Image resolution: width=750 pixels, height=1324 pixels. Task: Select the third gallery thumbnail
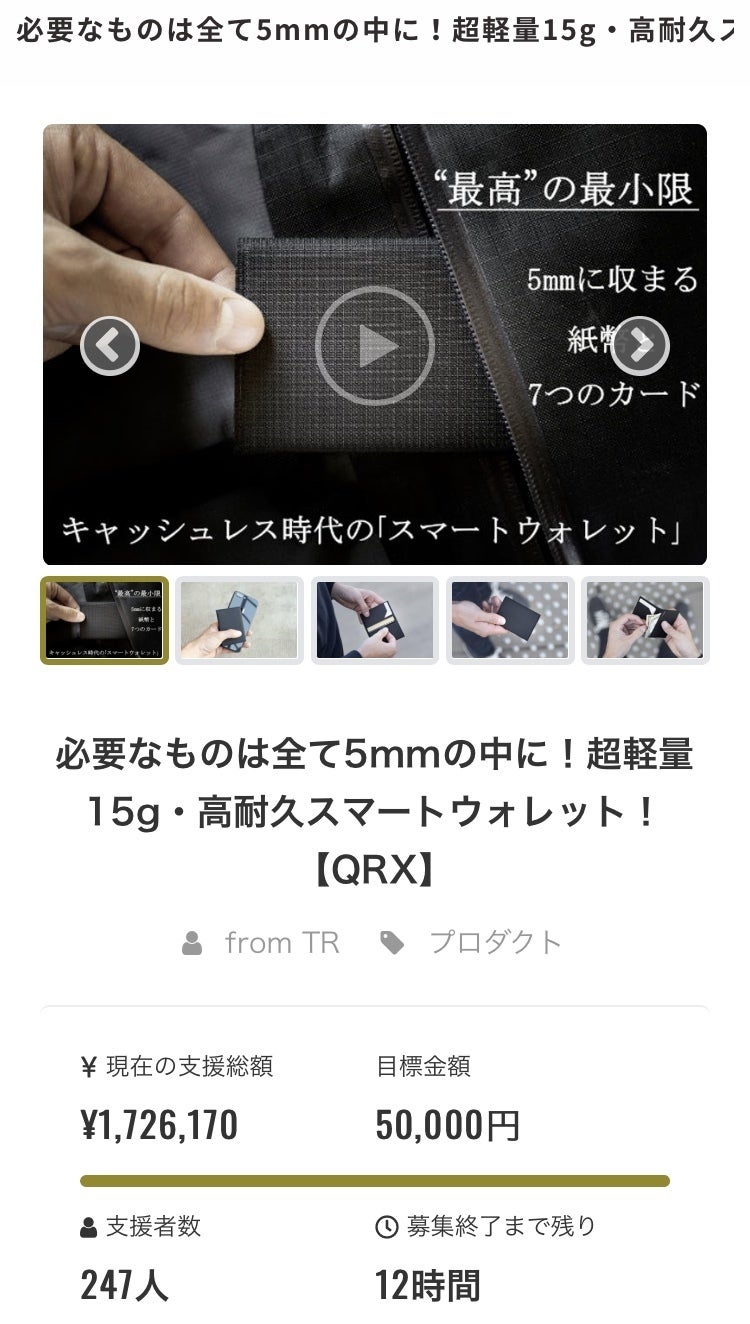pyautogui.click(x=375, y=620)
